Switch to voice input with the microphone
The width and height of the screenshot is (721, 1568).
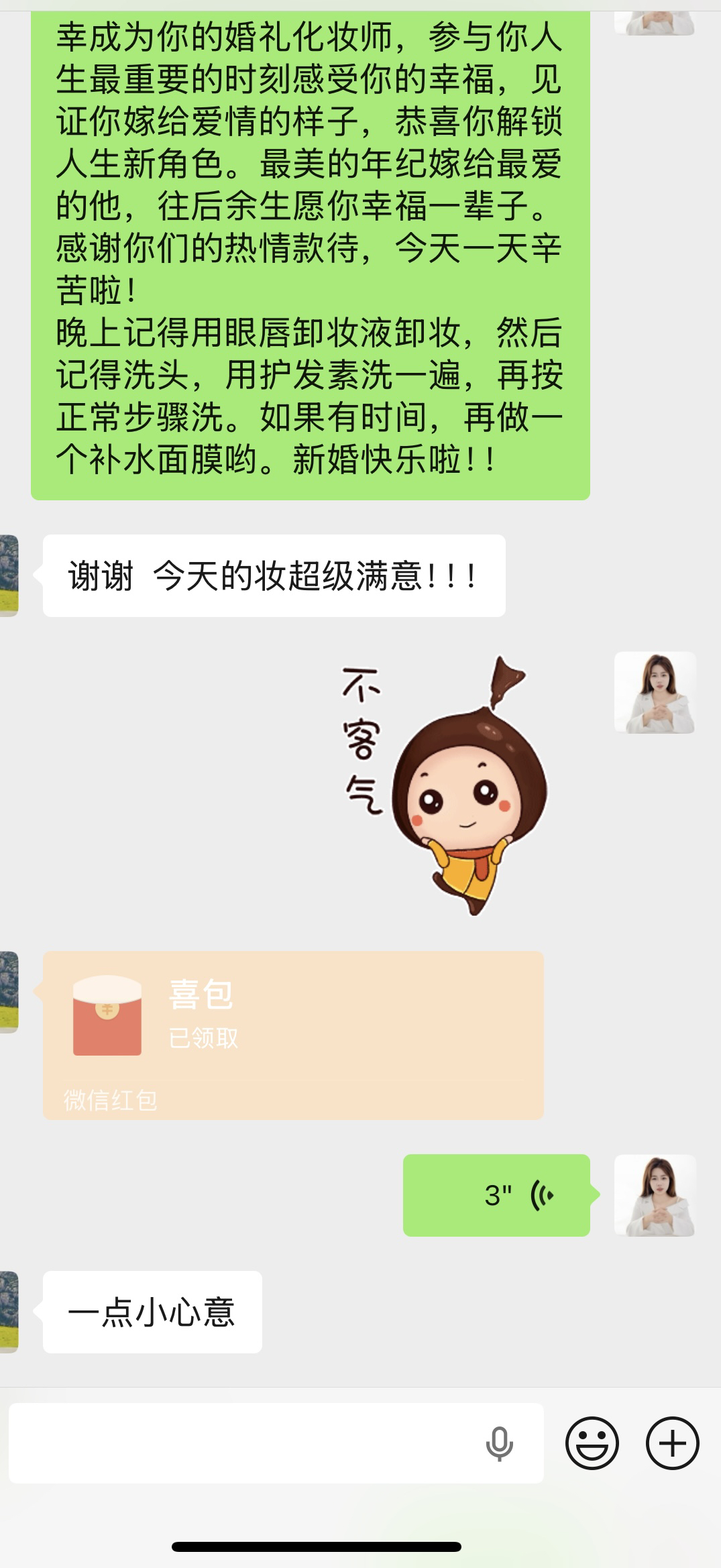pyautogui.click(x=499, y=1443)
